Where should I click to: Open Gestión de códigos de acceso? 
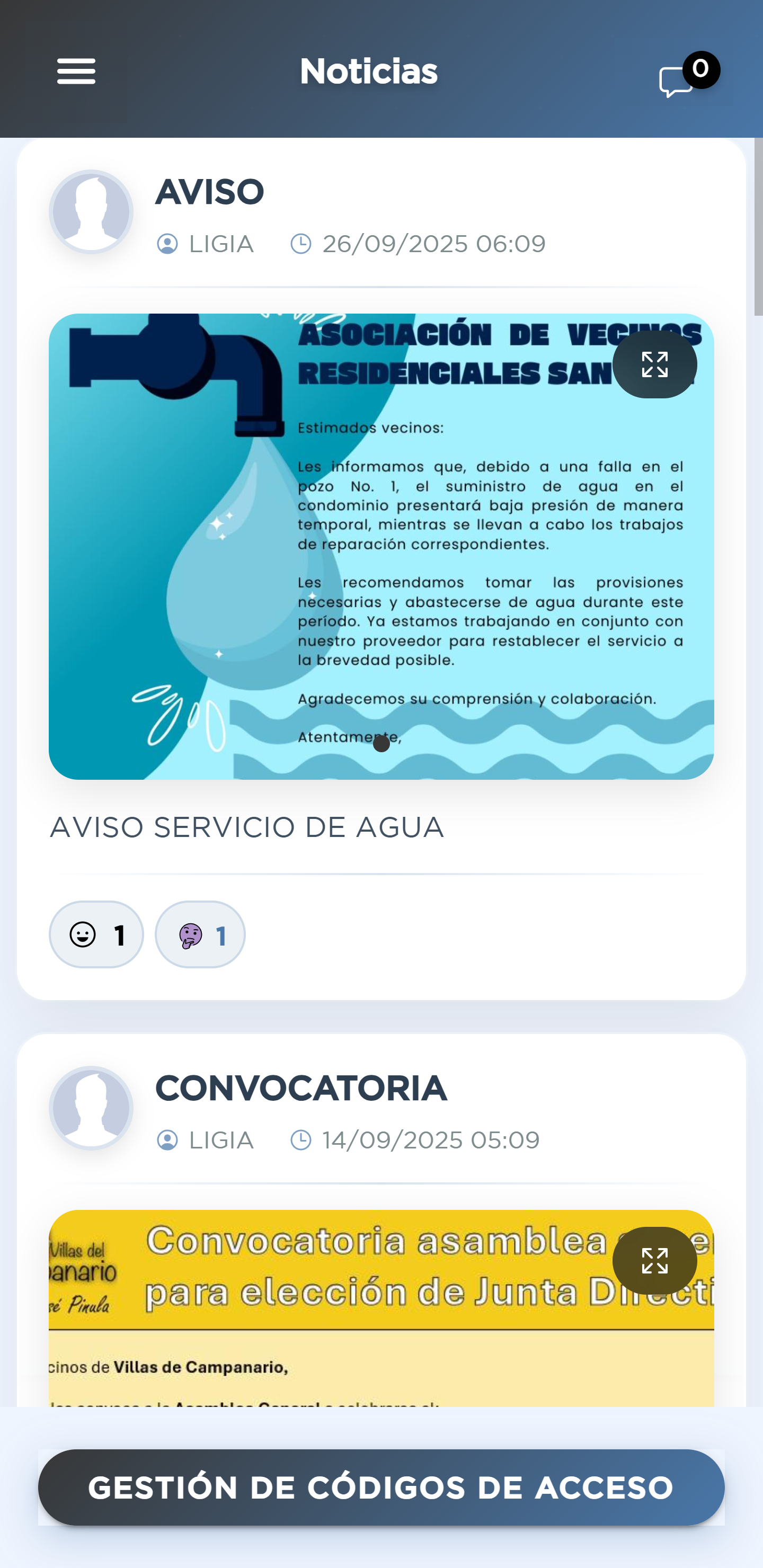[381, 1487]
